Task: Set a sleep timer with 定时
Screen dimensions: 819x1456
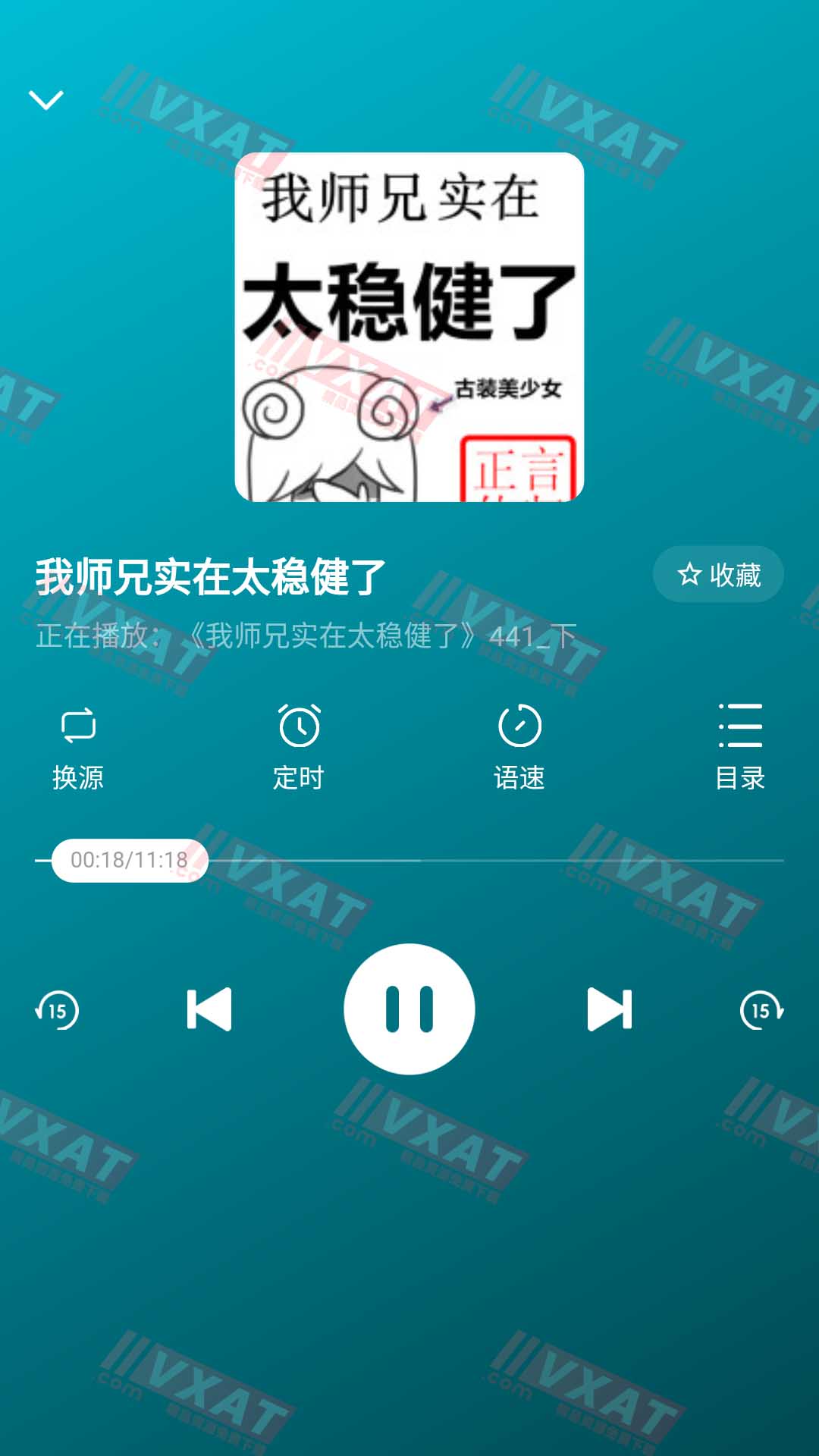Action: tap(299, 747)
